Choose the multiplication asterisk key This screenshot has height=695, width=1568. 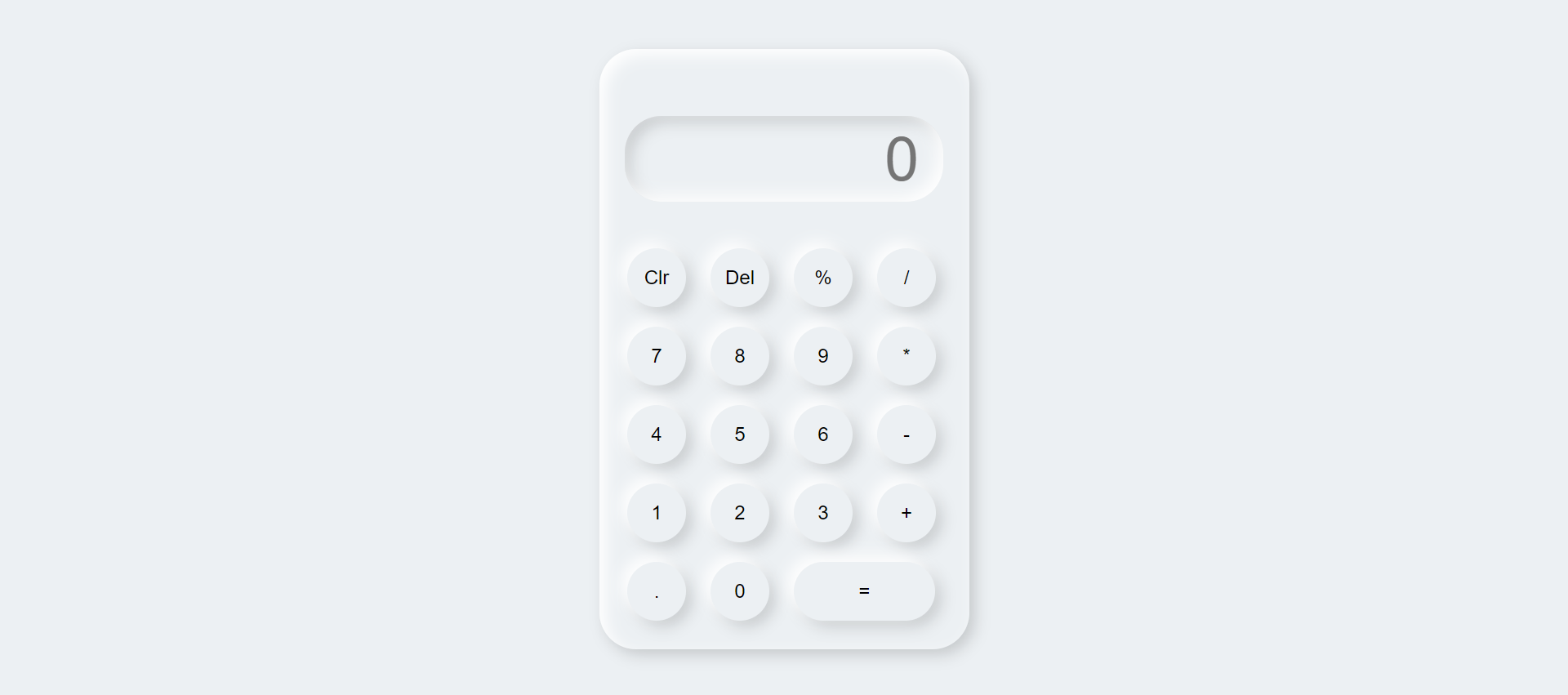pos(906,356)
